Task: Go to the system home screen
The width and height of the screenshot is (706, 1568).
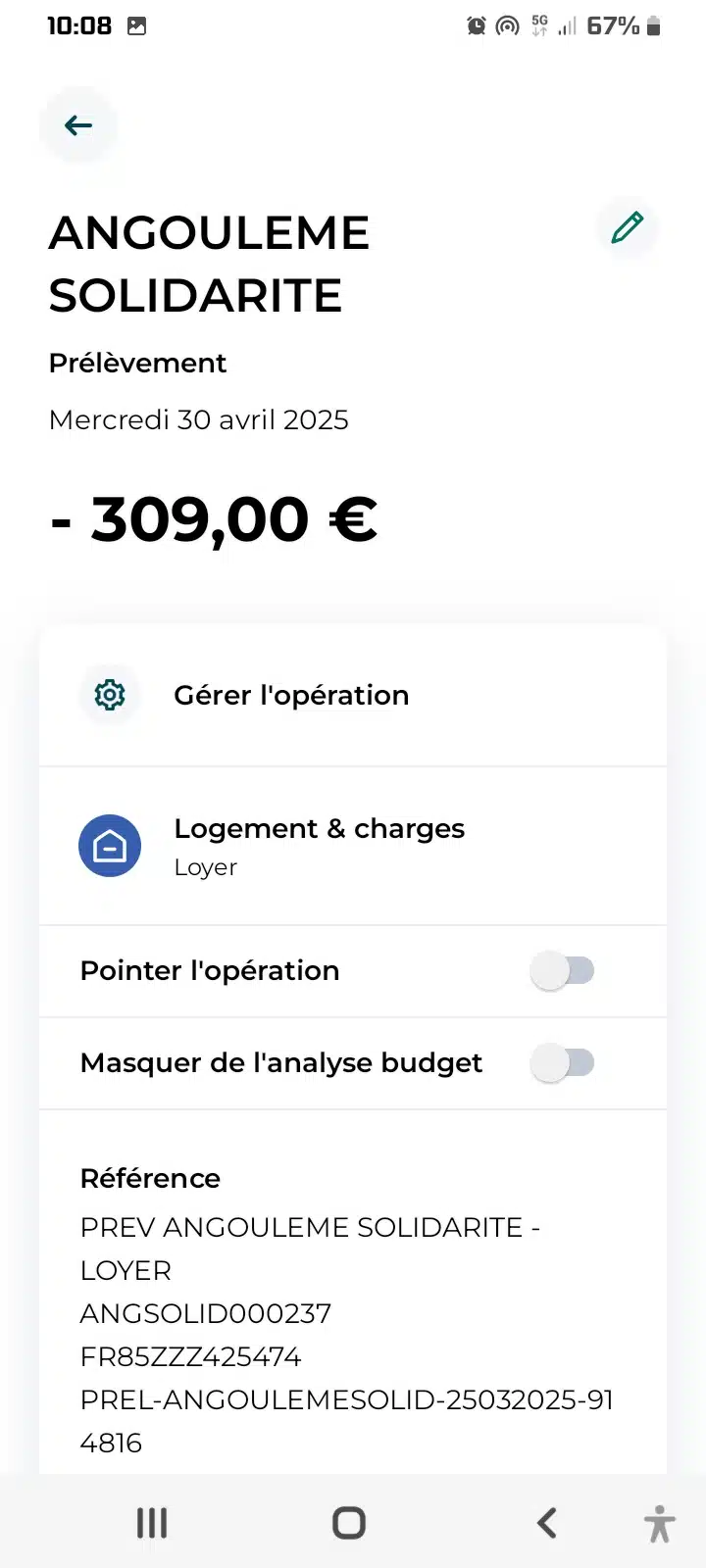Action: click(x=349, y=1523)
